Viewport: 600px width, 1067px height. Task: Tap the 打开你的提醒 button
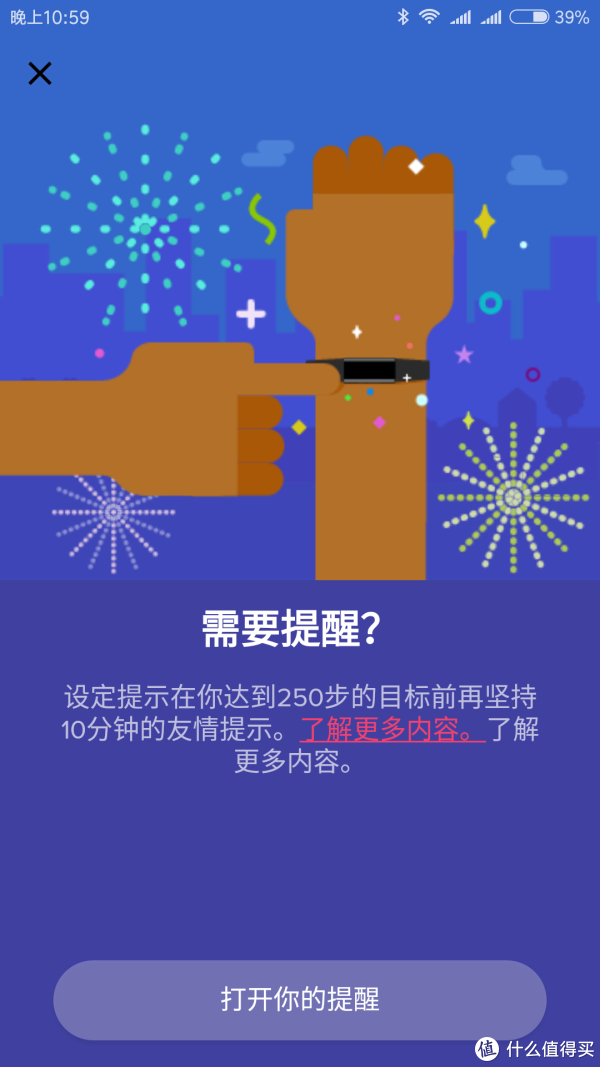point(300,1000)
